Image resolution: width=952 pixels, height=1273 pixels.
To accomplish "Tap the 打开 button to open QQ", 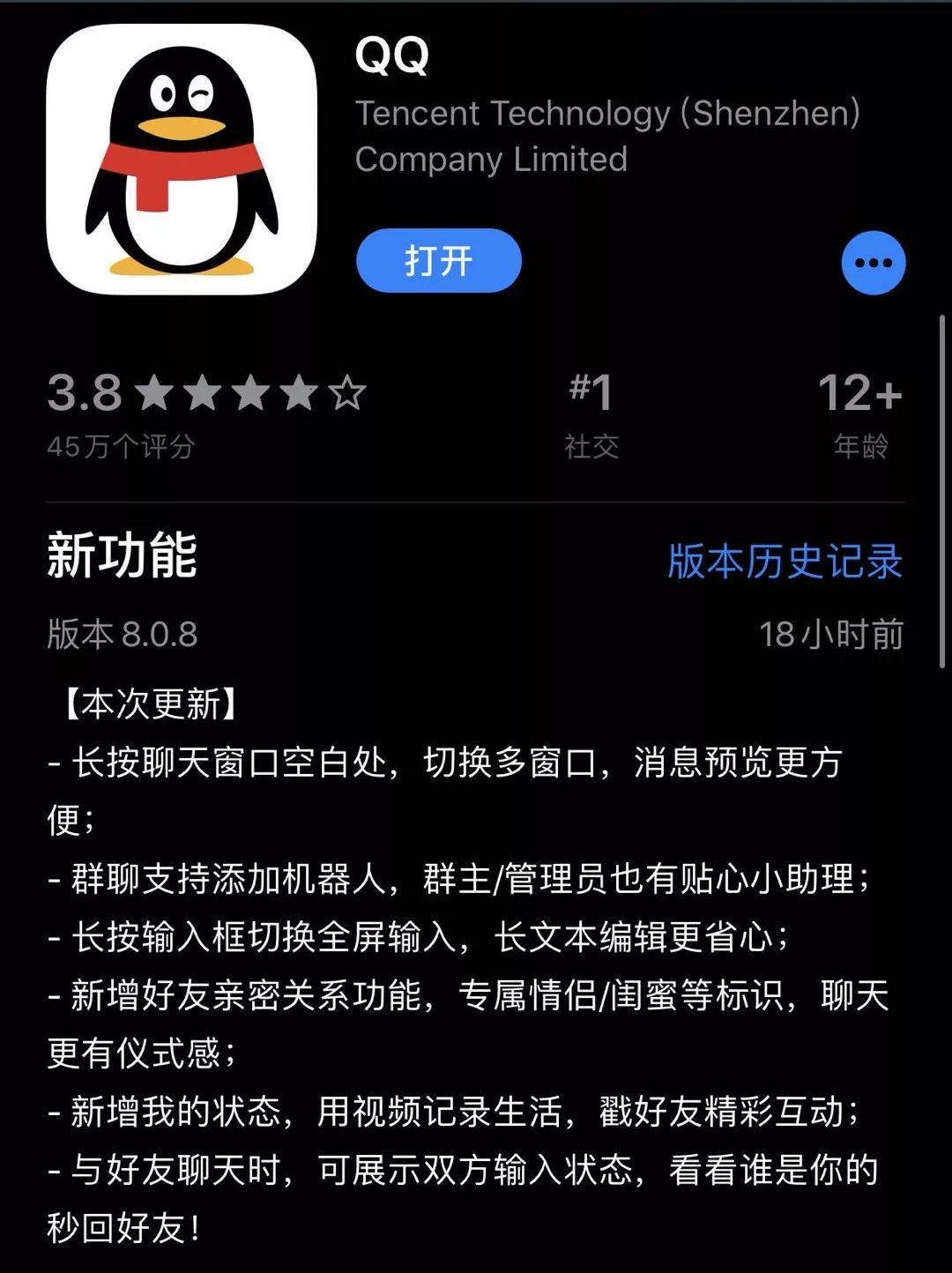I will pos(438,261).
